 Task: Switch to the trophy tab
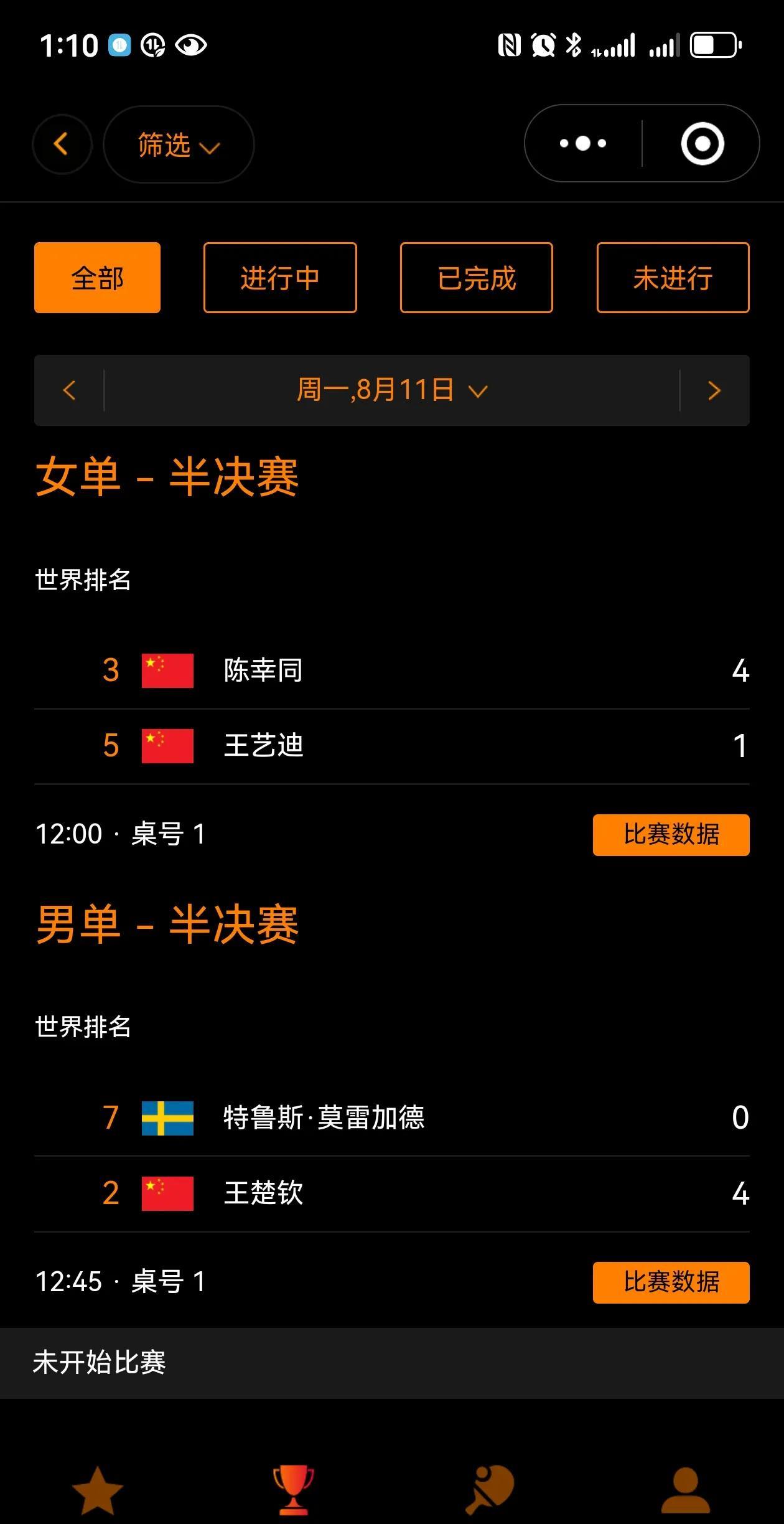pyautogui.click(x=293, y=1490)
